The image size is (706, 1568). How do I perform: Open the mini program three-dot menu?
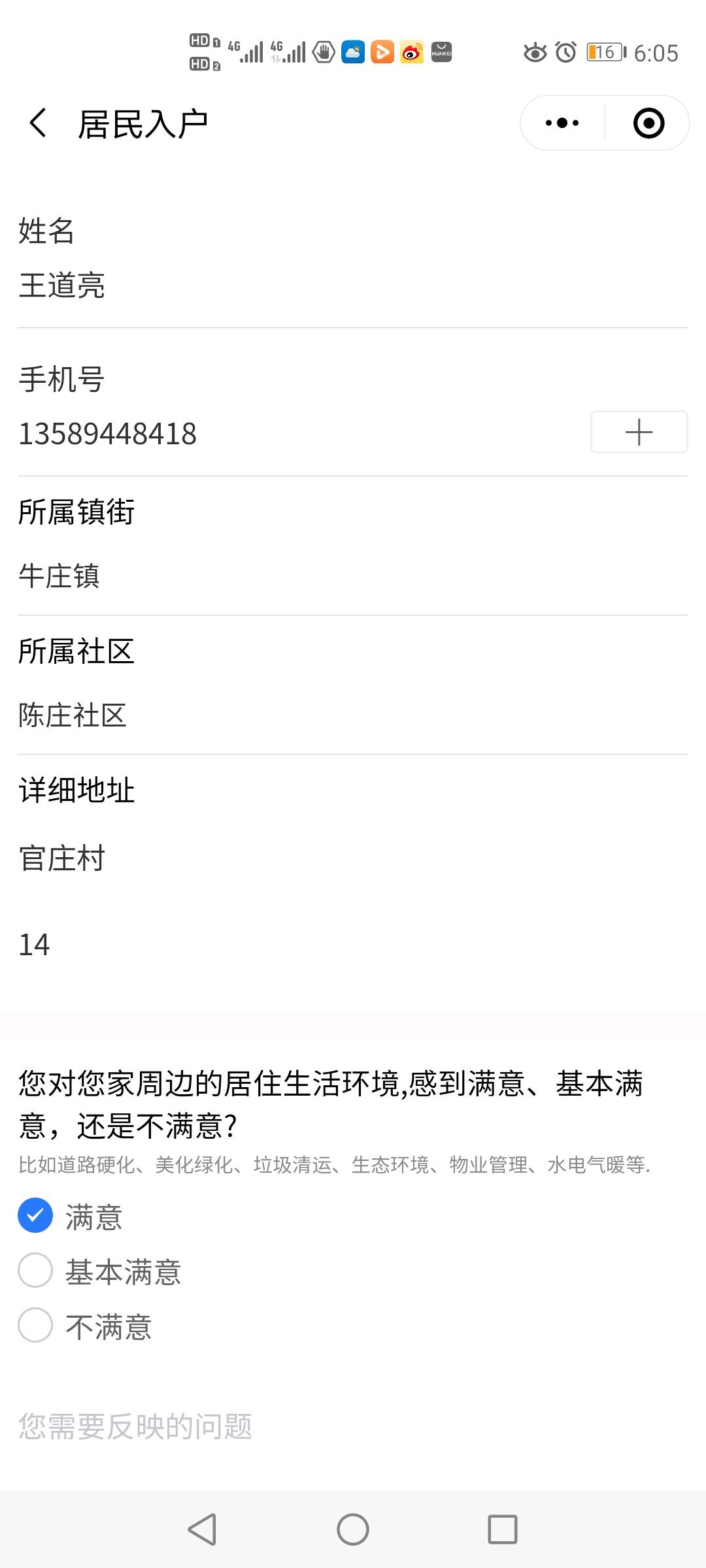pyautogui.click(x=562, y=123)
